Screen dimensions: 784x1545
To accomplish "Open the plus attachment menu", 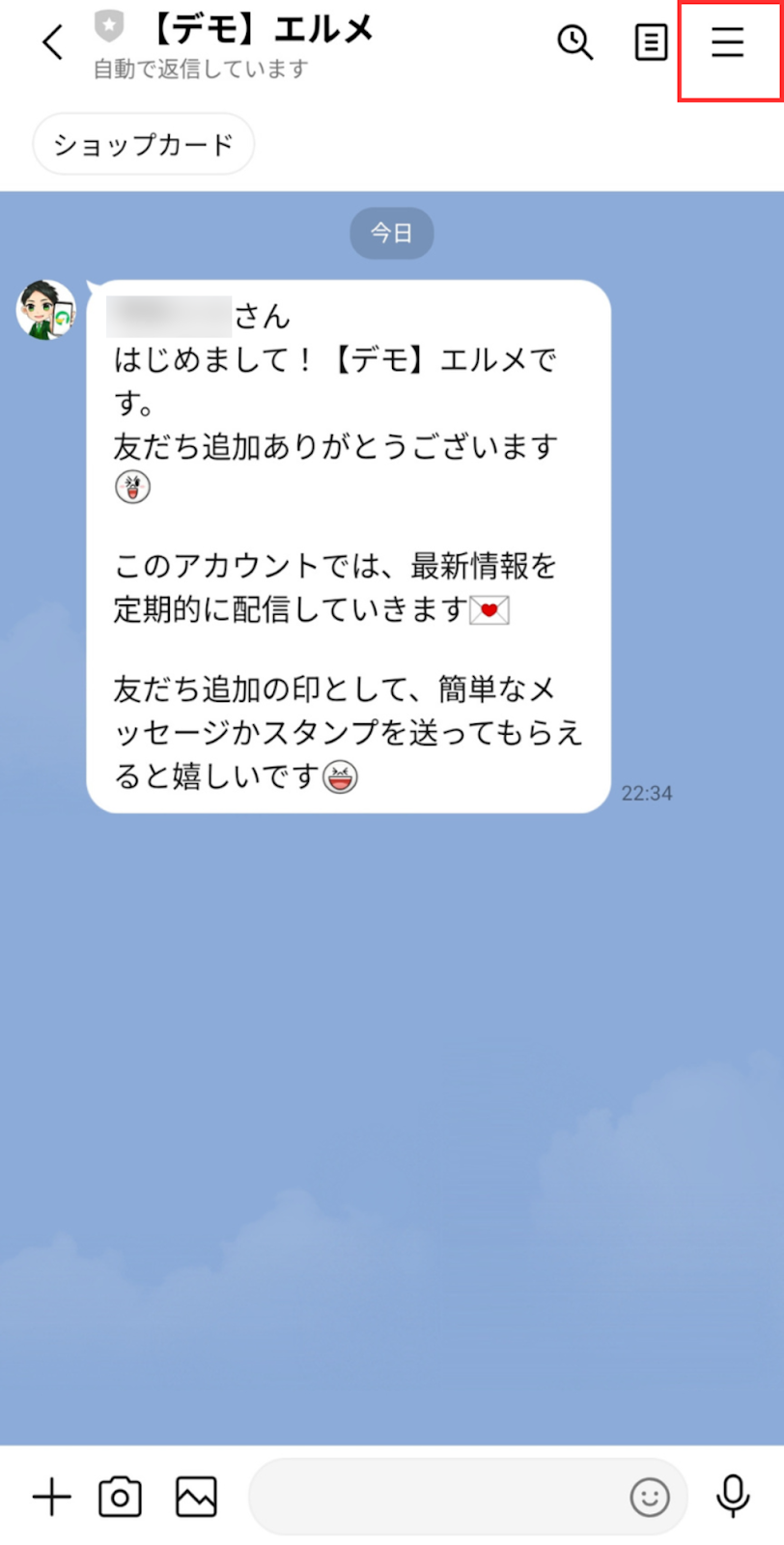I will coord(51,1497).
